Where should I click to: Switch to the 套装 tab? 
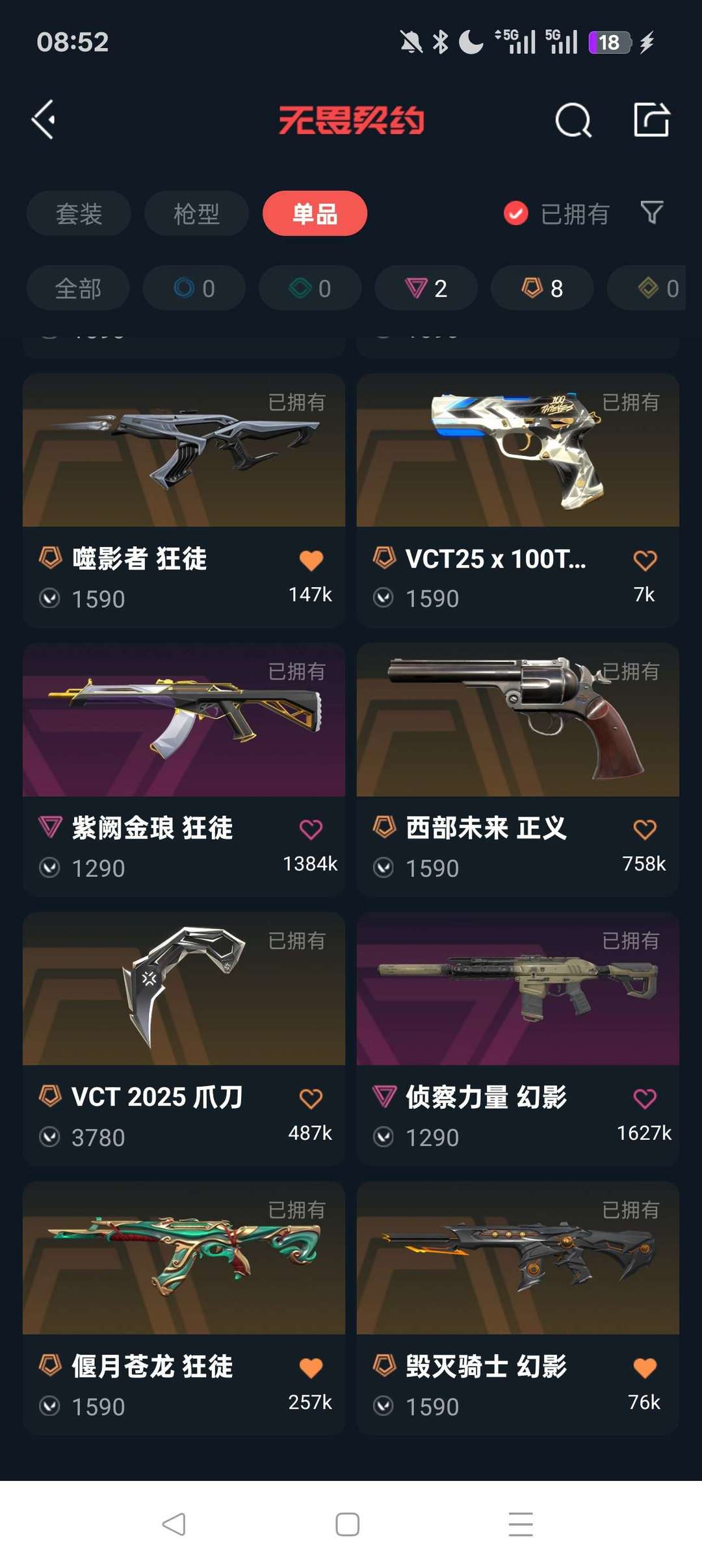[x=79, y=214]
